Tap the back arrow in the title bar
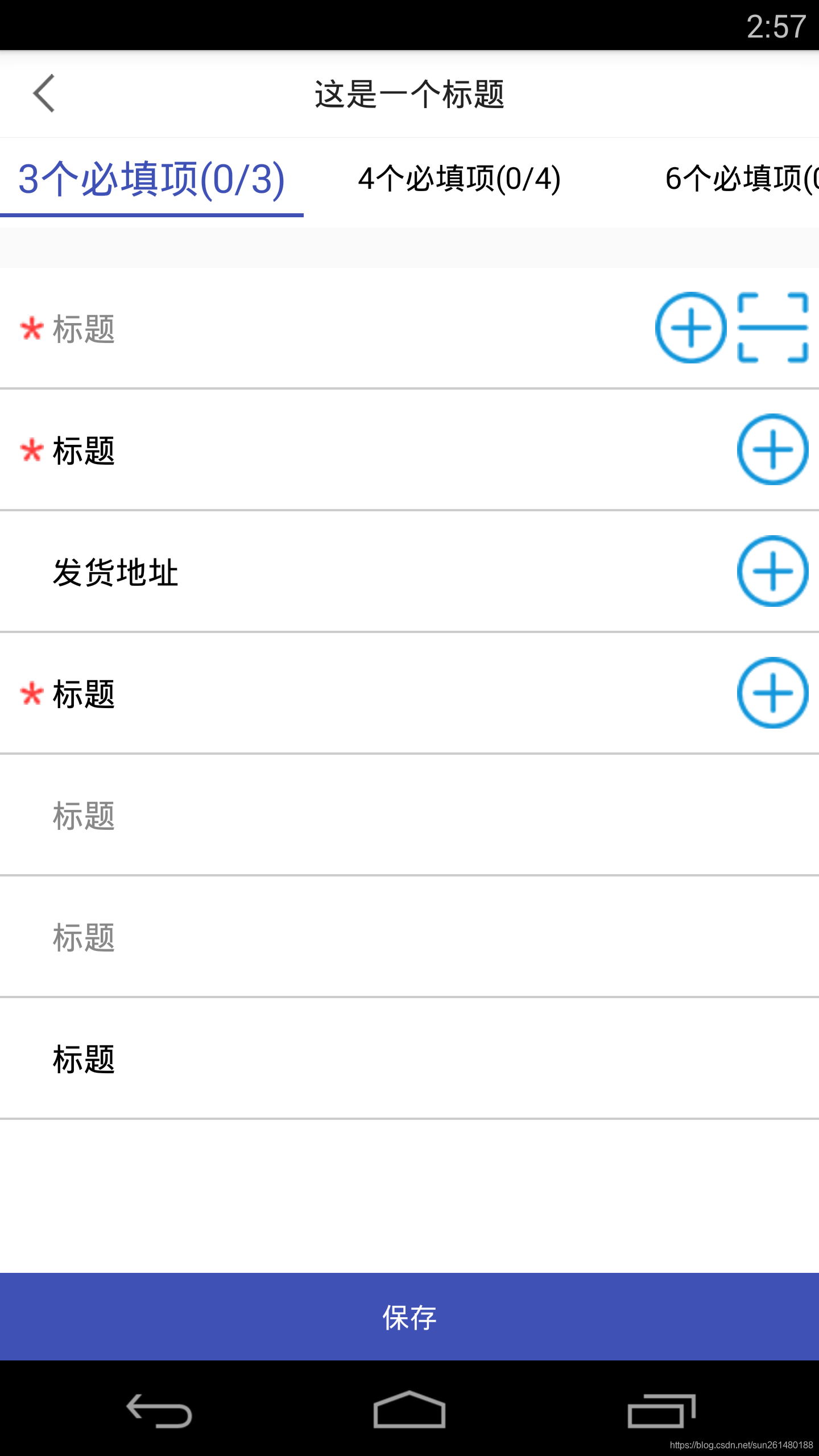This screenshot has height=1456, width=819. click(44, 93)
